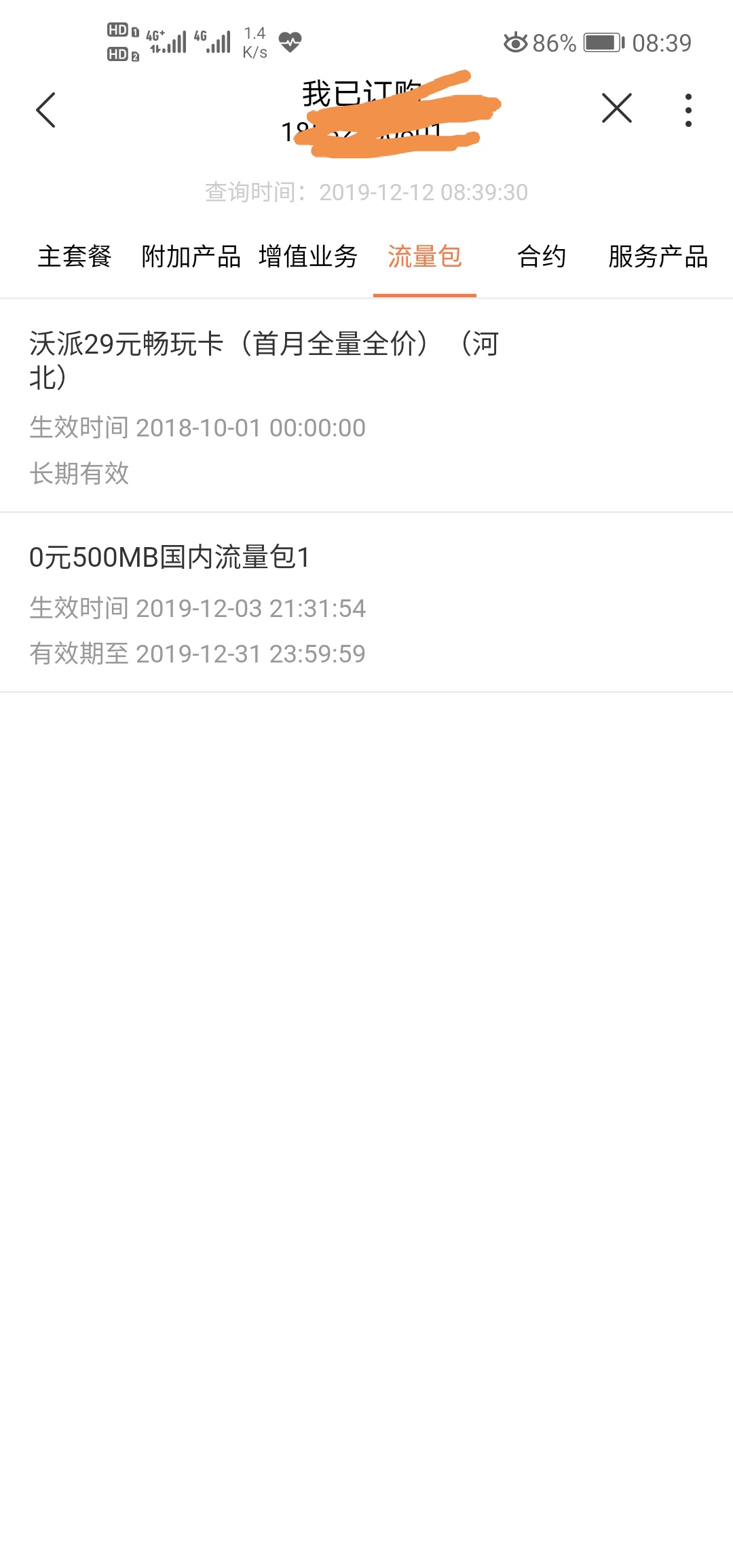Close the page with the X icon
Image resolution: width=733 pixels, height=1568 pixels.
click(616, 109)
